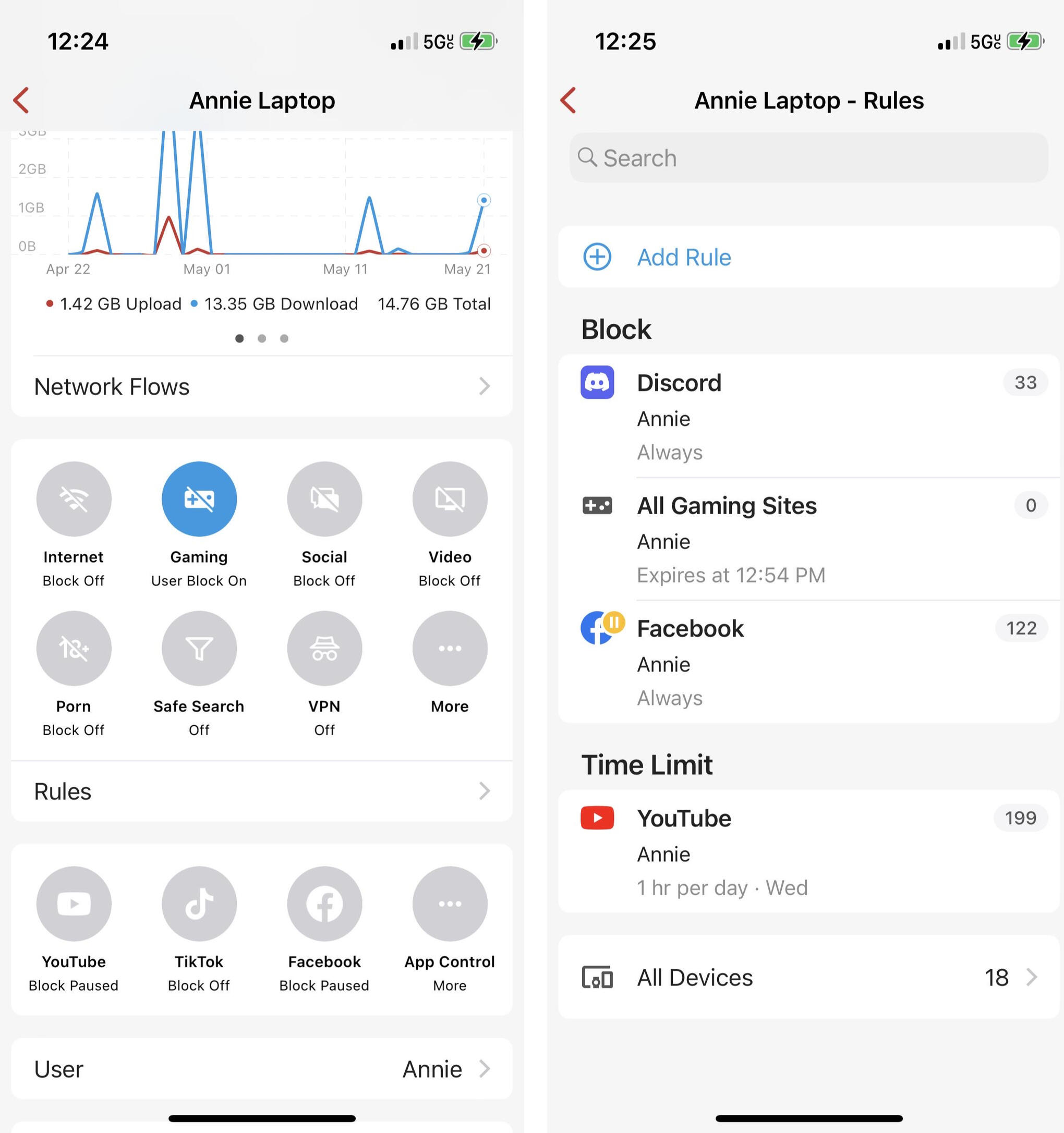Open App Control More options
The width and height of the screenshot is (1064, 1133).
click(x=449, y=904)
